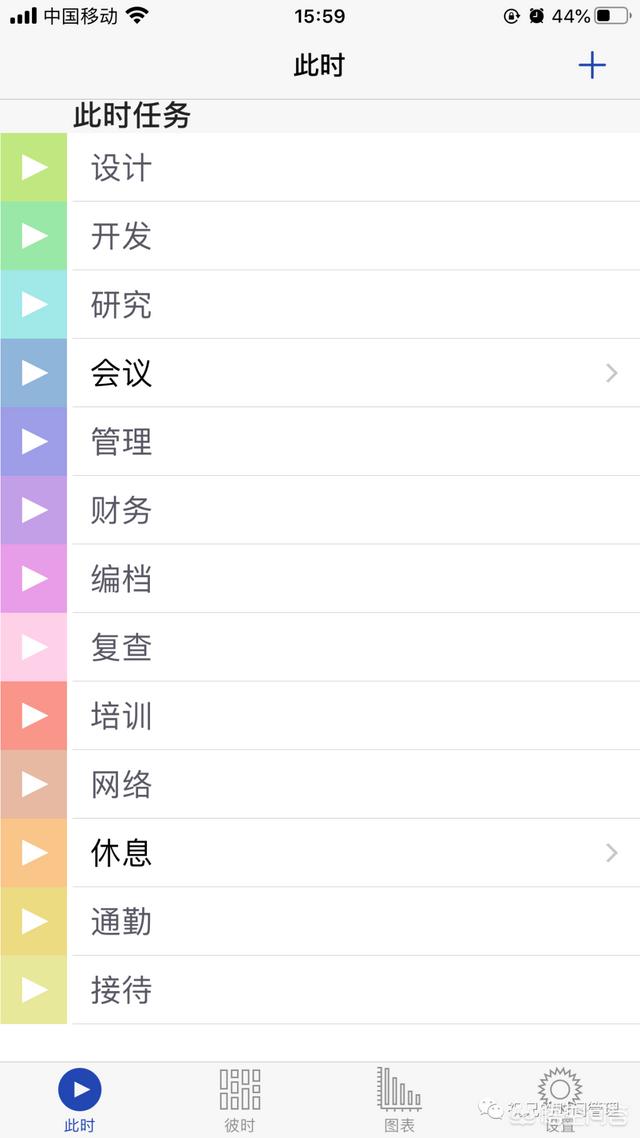Screen dimensions: 640x1138
Task: Go to the 此时 tab
Action: coord(80,1099)
